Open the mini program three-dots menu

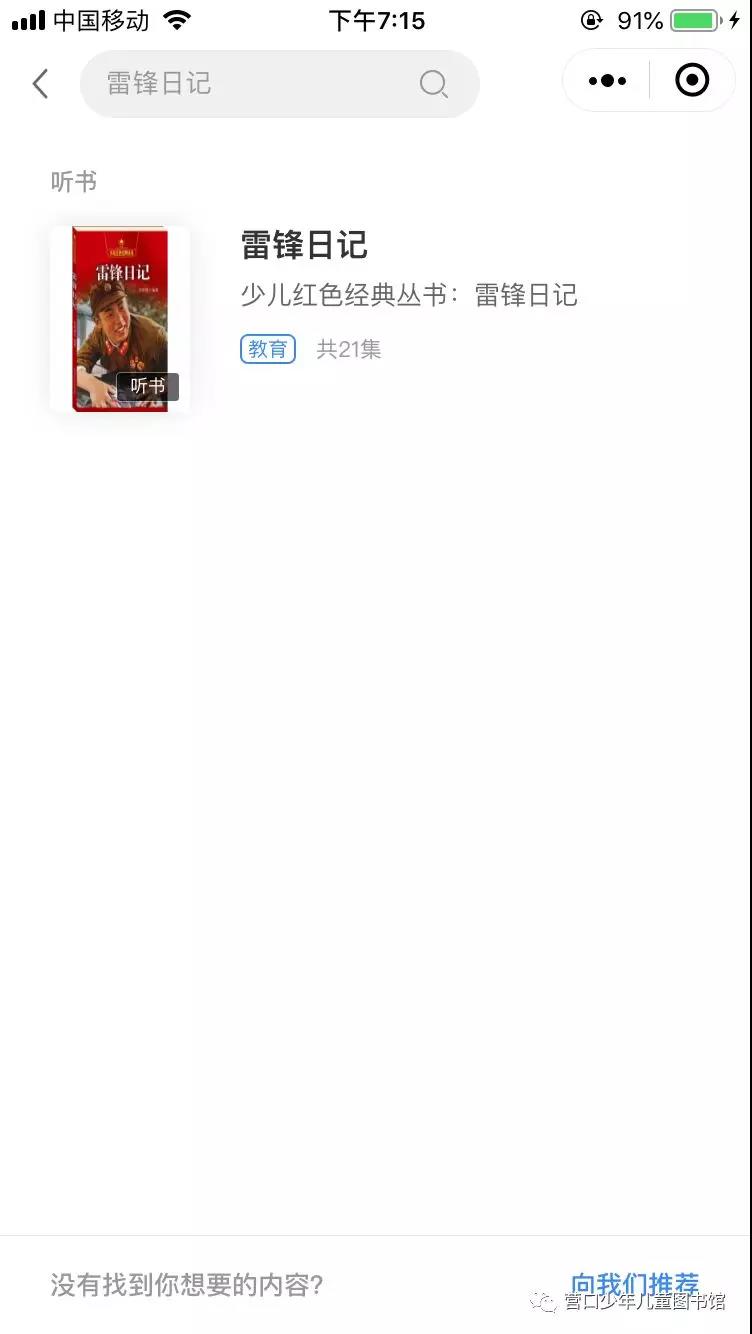point(607,80)
